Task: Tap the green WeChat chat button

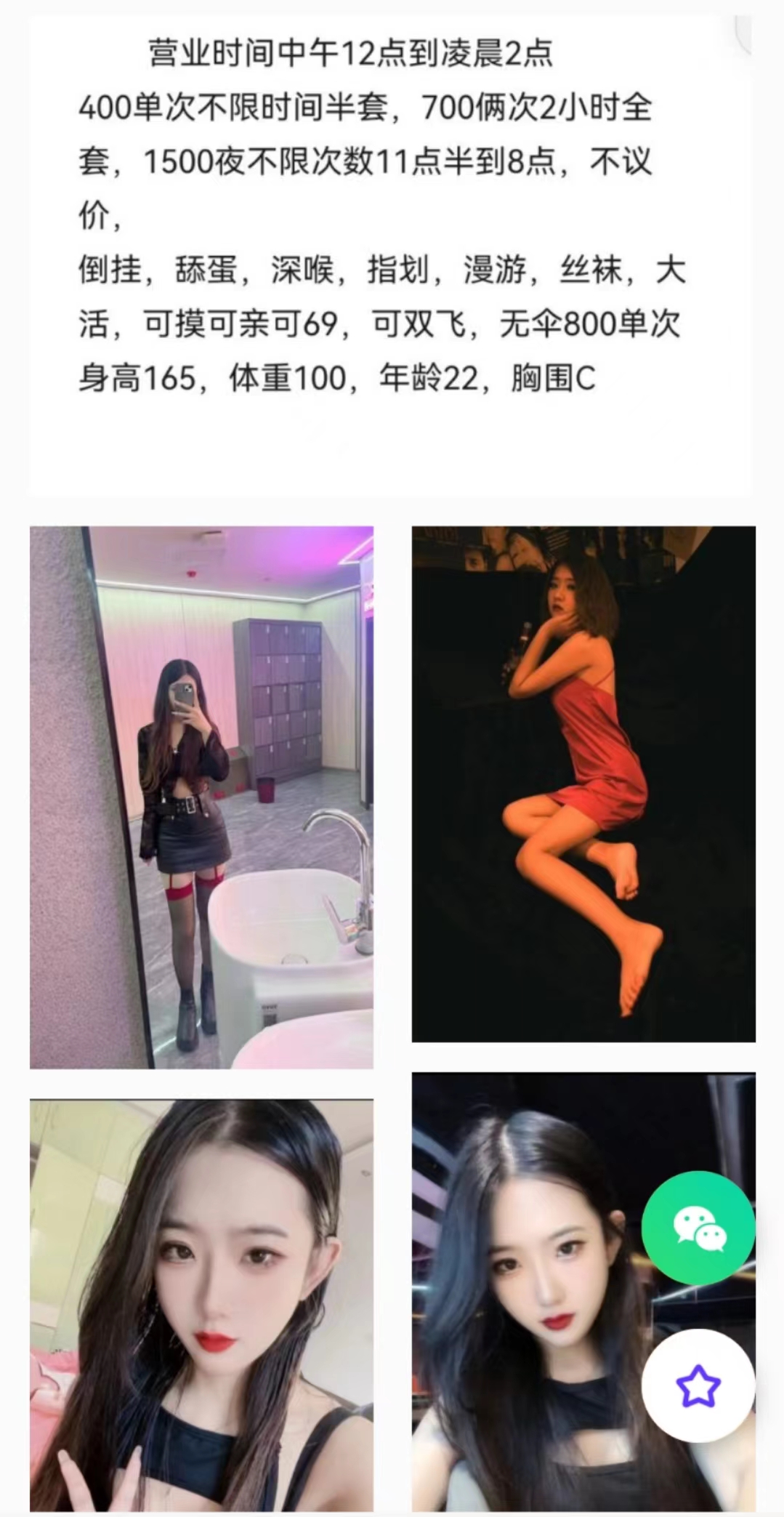Action: pos(698,1228)
